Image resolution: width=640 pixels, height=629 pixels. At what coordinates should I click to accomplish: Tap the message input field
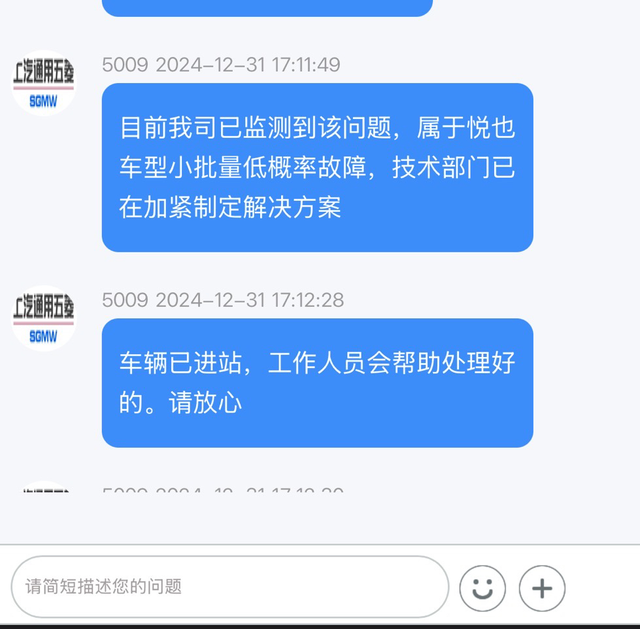[229, 587]
